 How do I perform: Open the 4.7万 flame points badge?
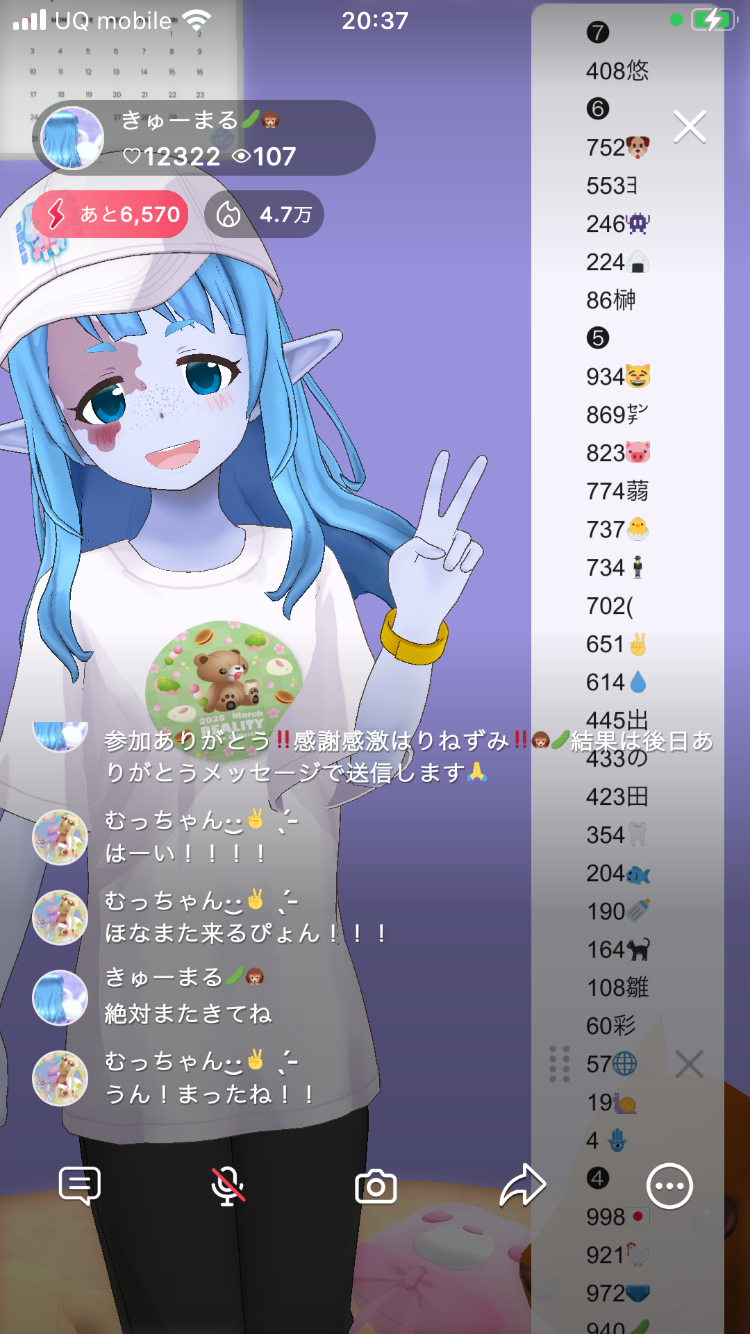(x=264, y=214)
